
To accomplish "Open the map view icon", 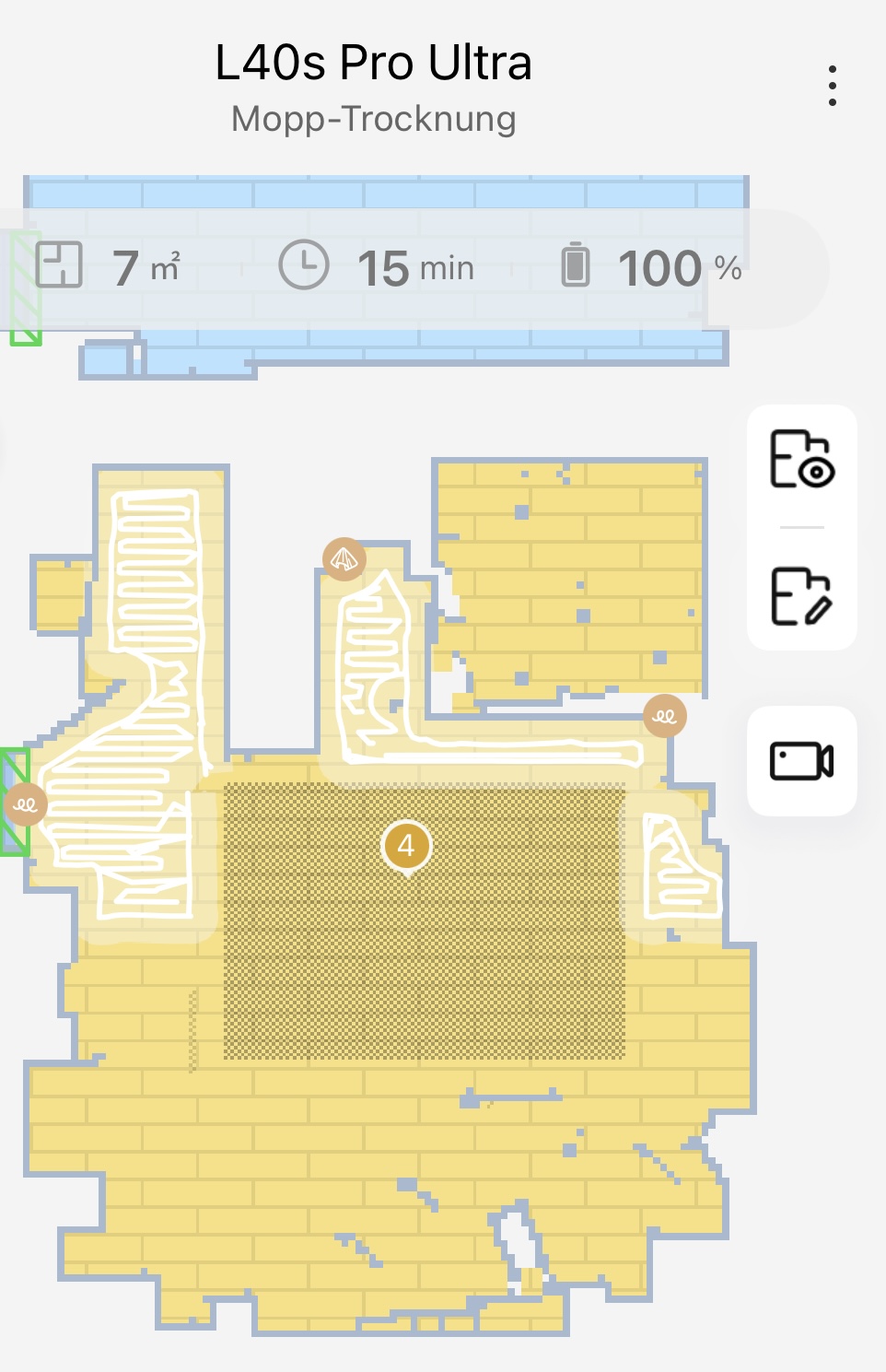I will click(801, 458).
